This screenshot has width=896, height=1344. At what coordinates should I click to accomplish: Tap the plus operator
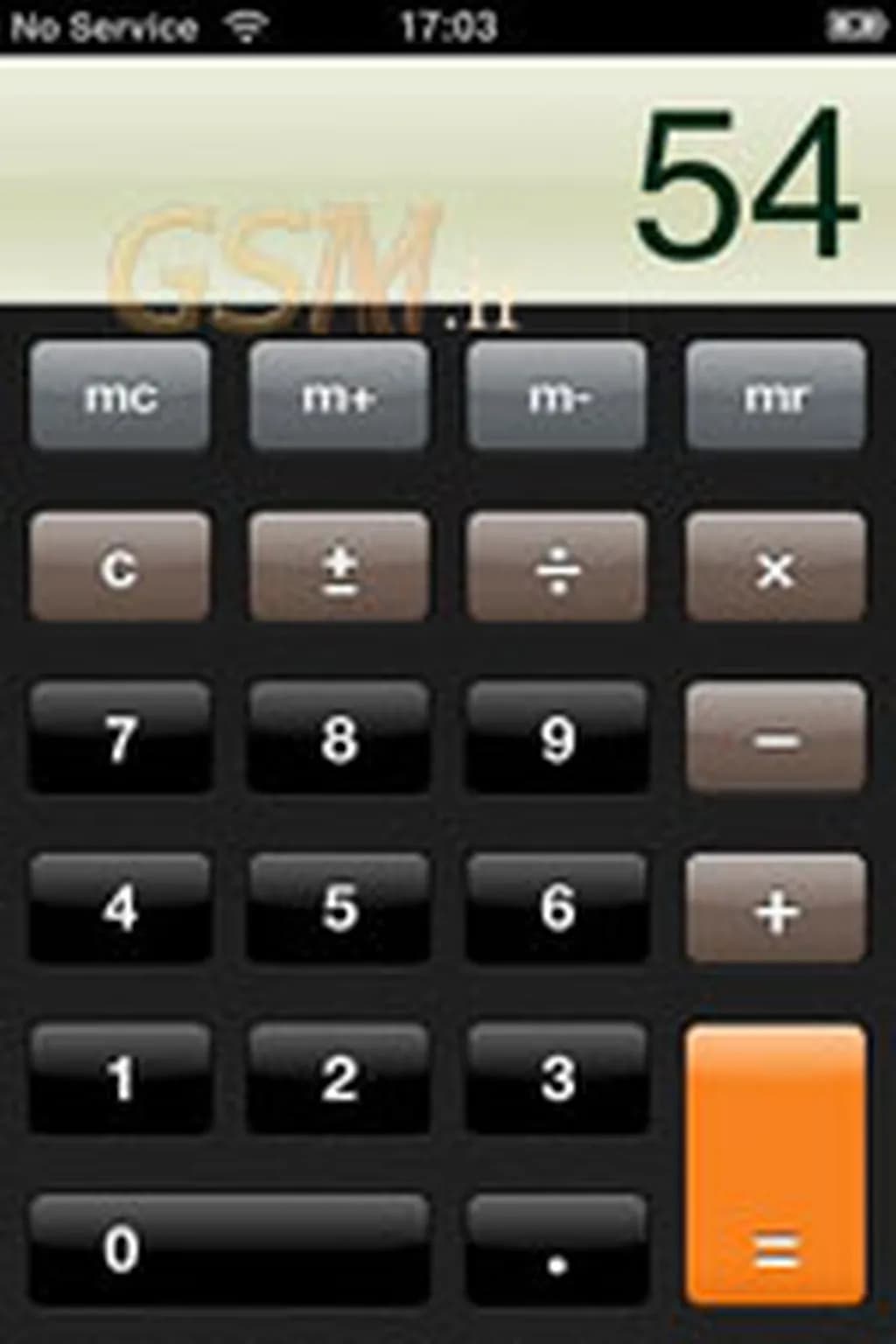pos(776,908)
